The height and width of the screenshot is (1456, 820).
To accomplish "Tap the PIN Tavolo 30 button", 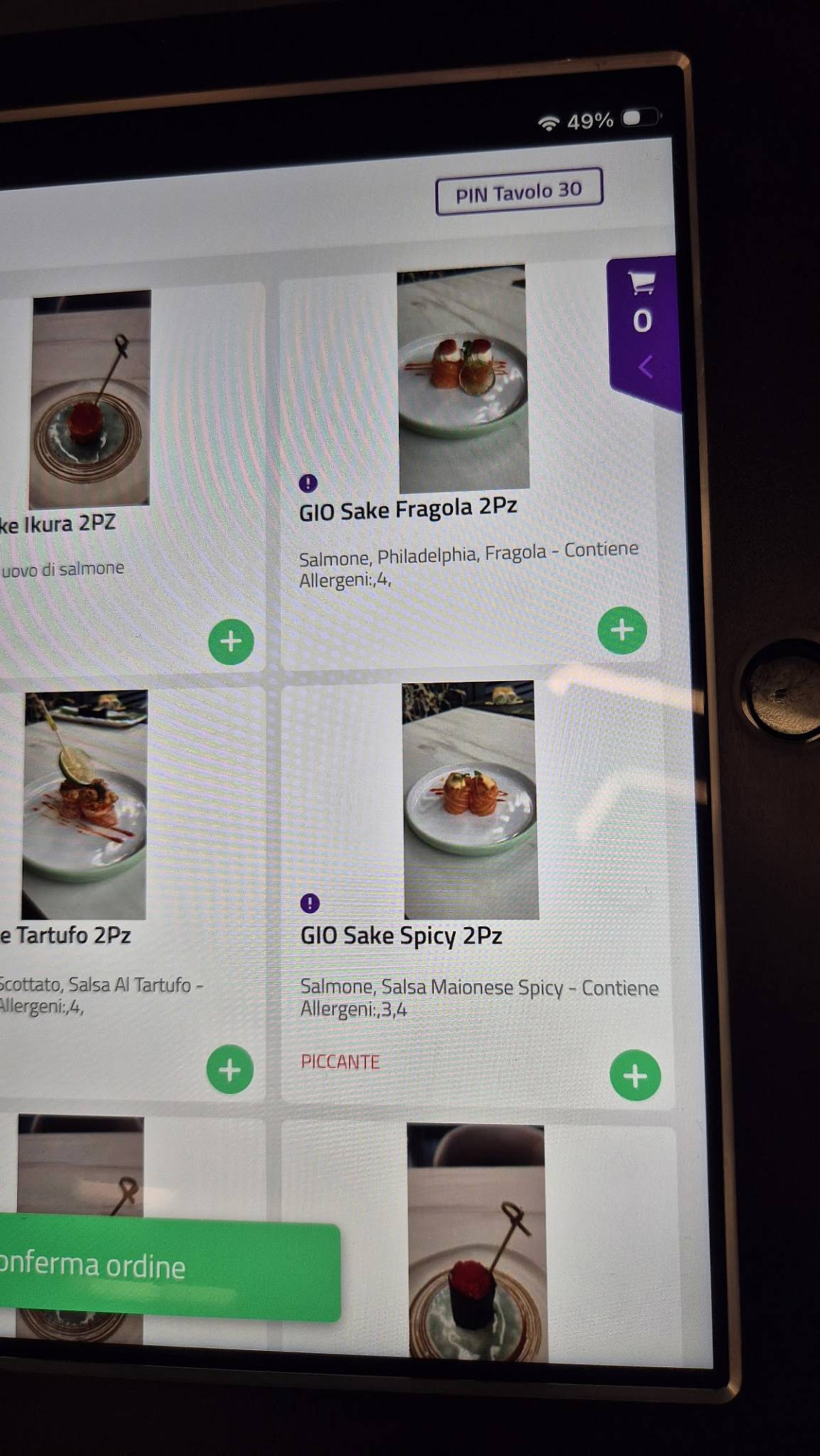I will pyautogui.click(x=519, y=191).
